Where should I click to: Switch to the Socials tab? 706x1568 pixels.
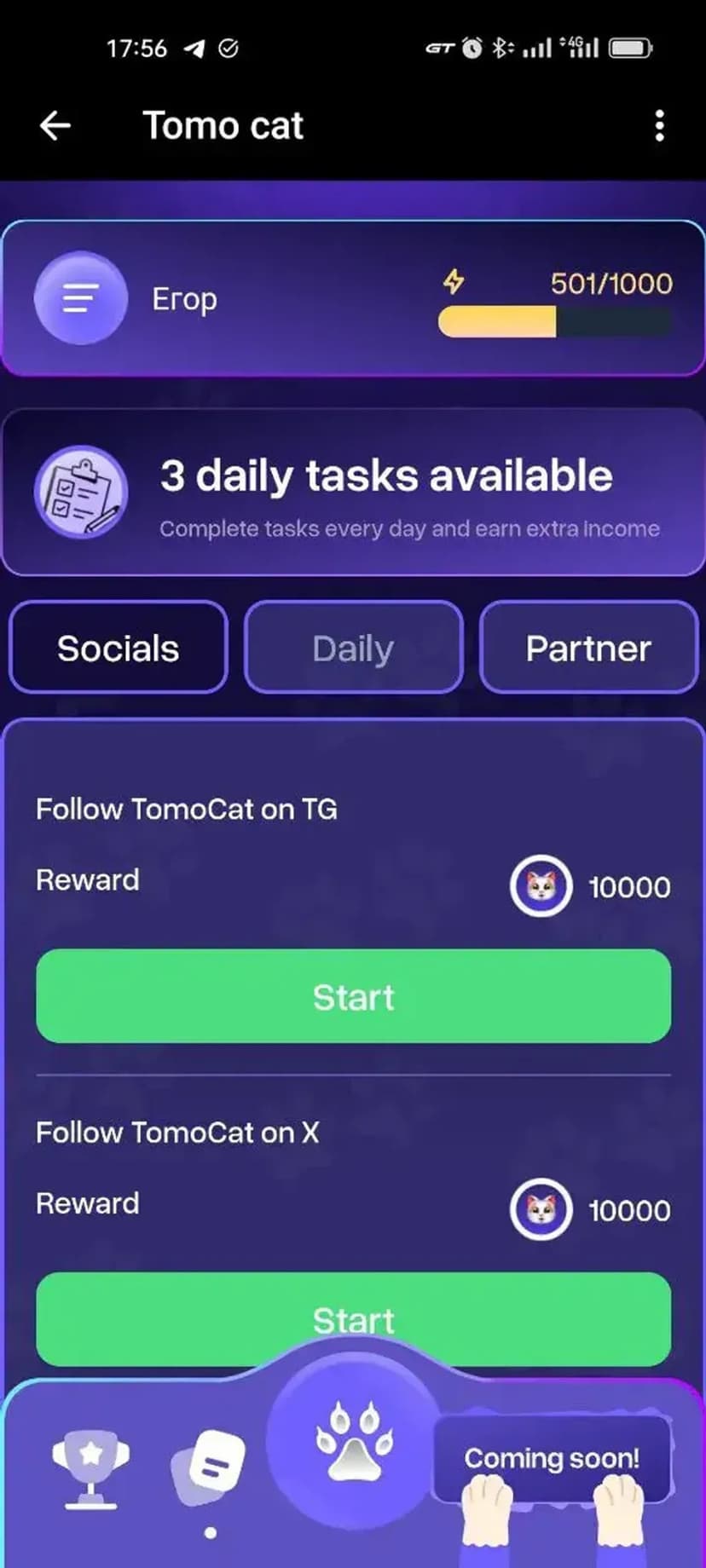[x=119, y=649]
